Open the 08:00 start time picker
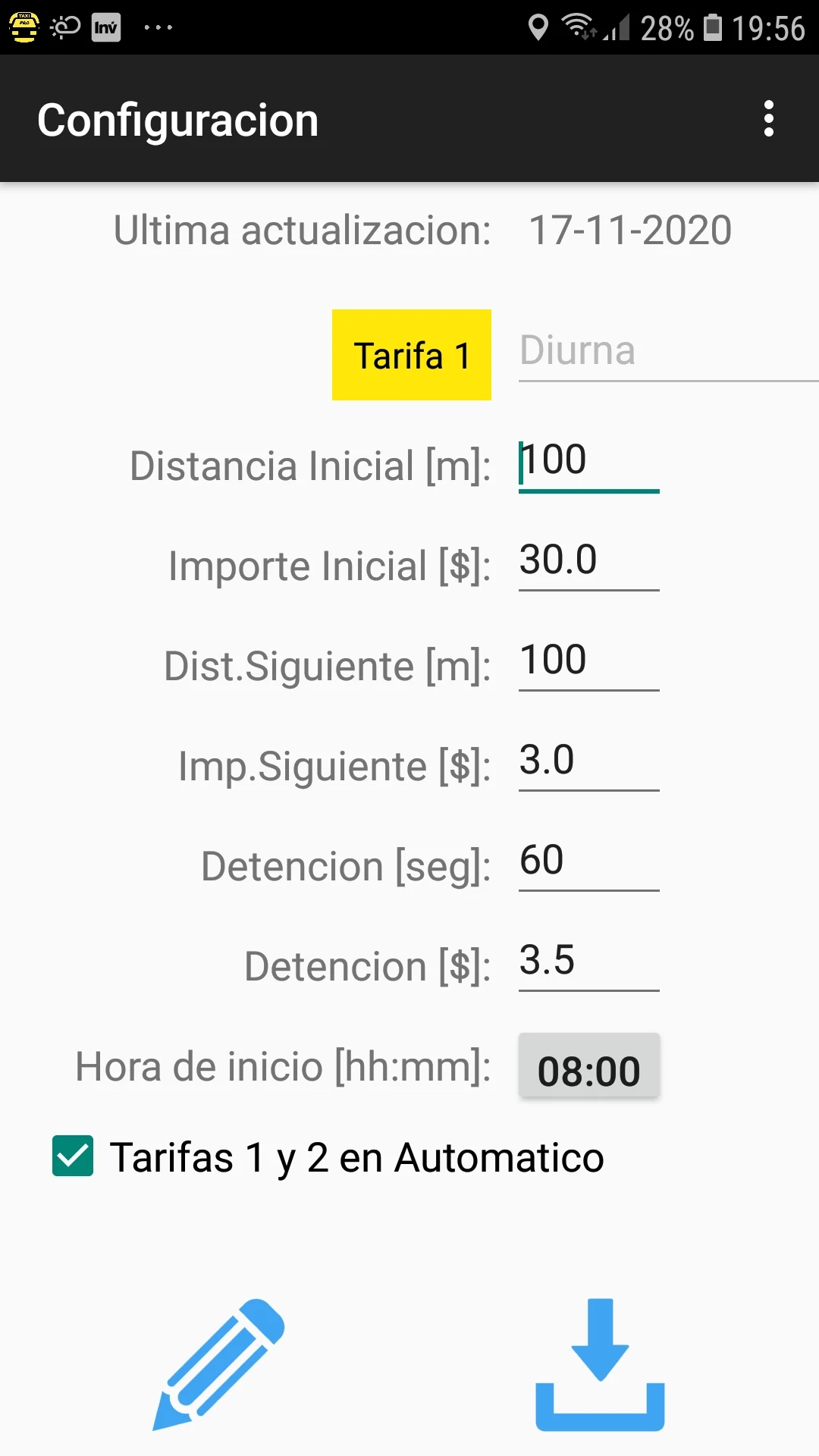This screenshot has height=1456, width=819. click(589, 1065)
